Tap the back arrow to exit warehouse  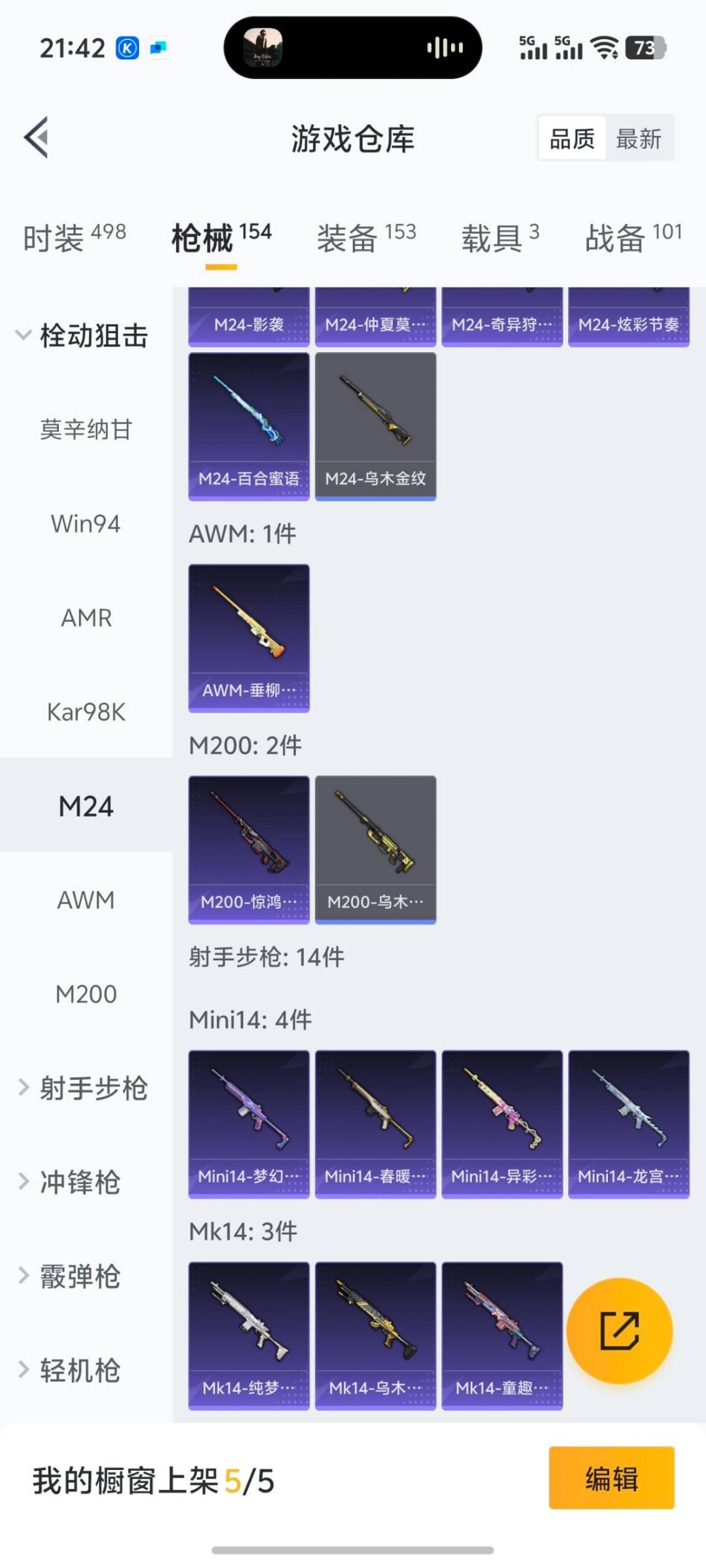tap(36, 137)
